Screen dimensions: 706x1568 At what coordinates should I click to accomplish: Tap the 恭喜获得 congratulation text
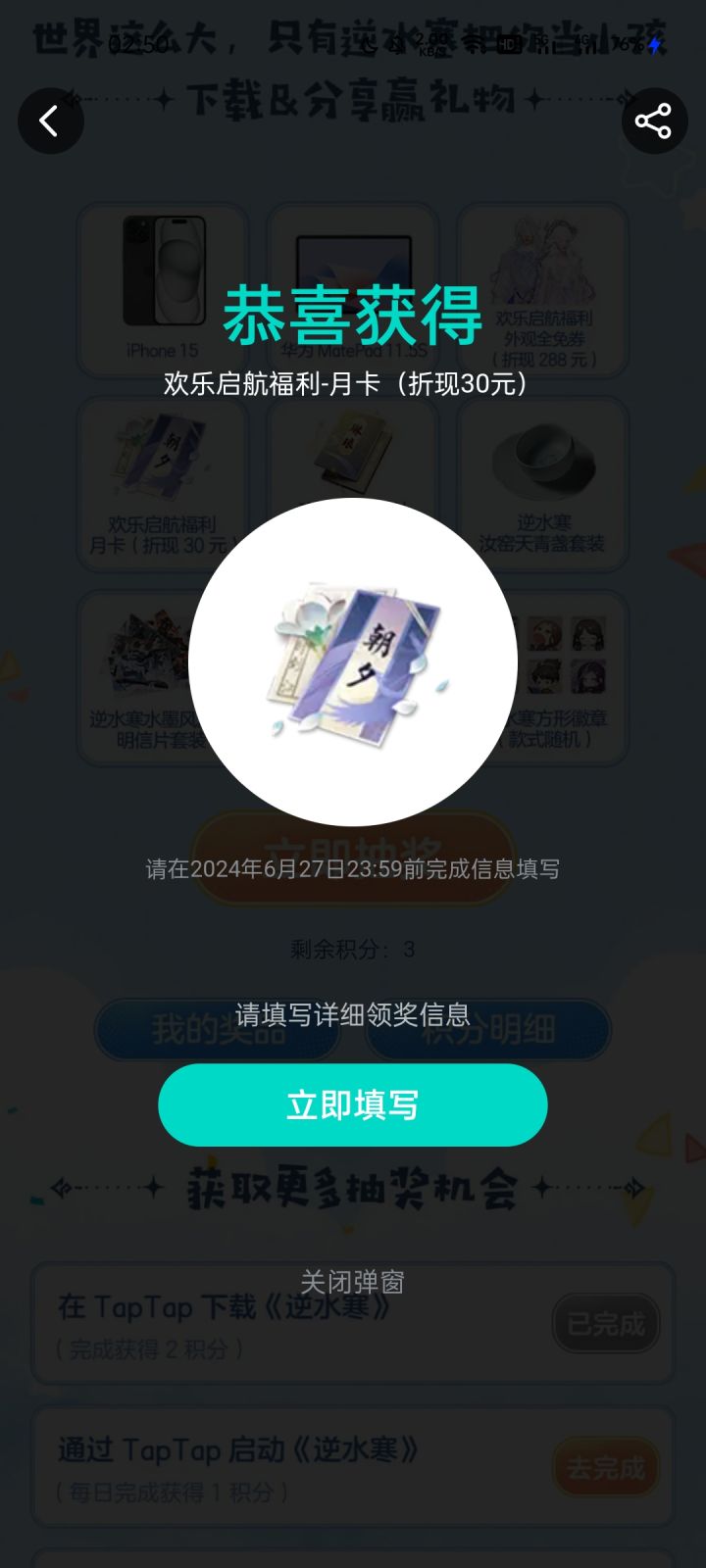(352, 316)
